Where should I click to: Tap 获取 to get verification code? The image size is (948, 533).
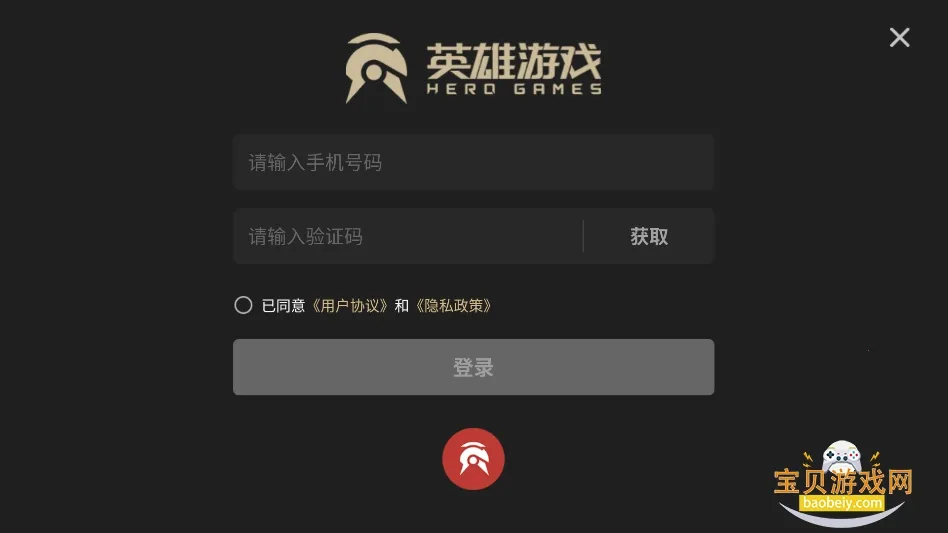pyautogui.click(x=649, y=237)
